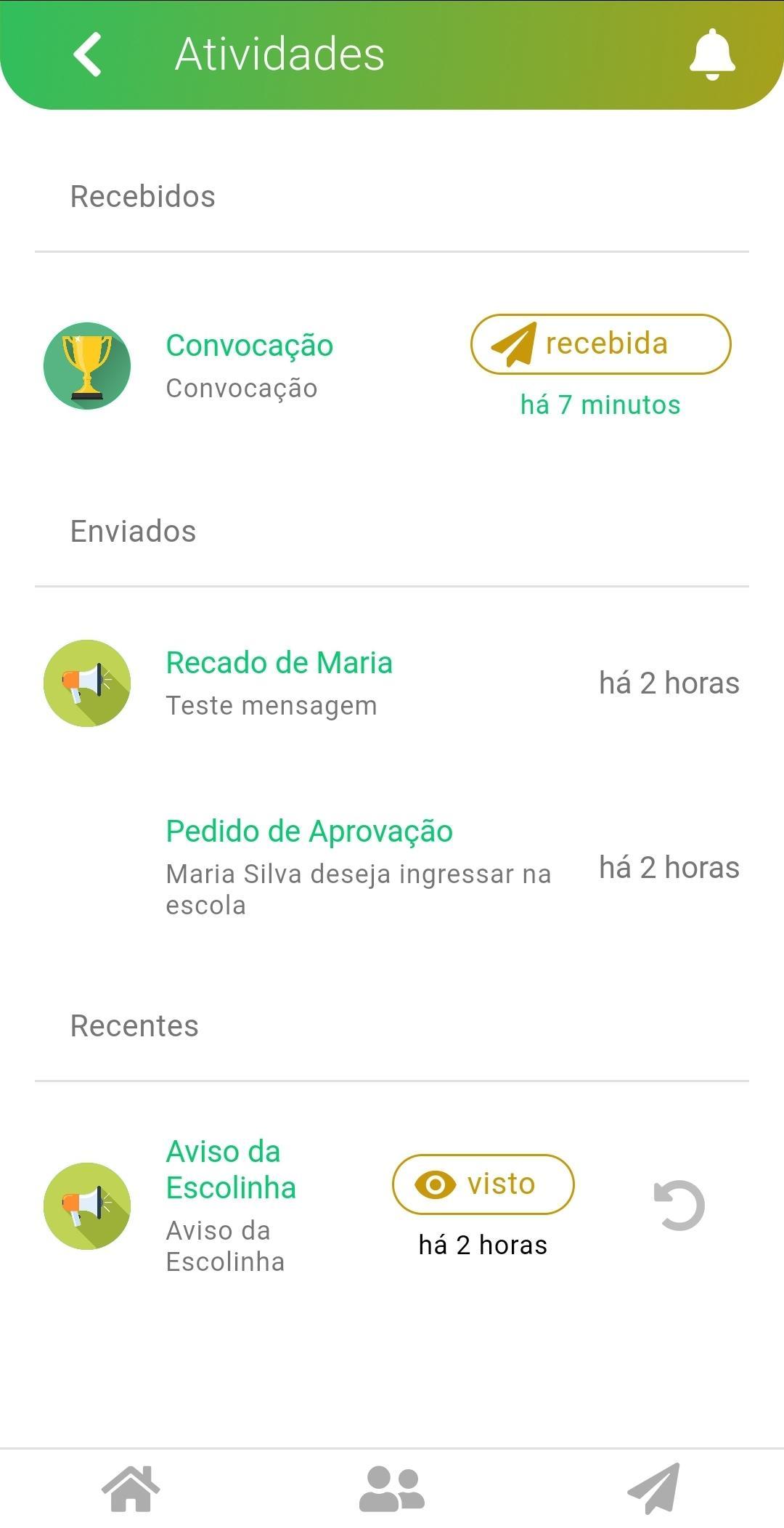Open the notifications bell
784x1528 pixels.
712,54
